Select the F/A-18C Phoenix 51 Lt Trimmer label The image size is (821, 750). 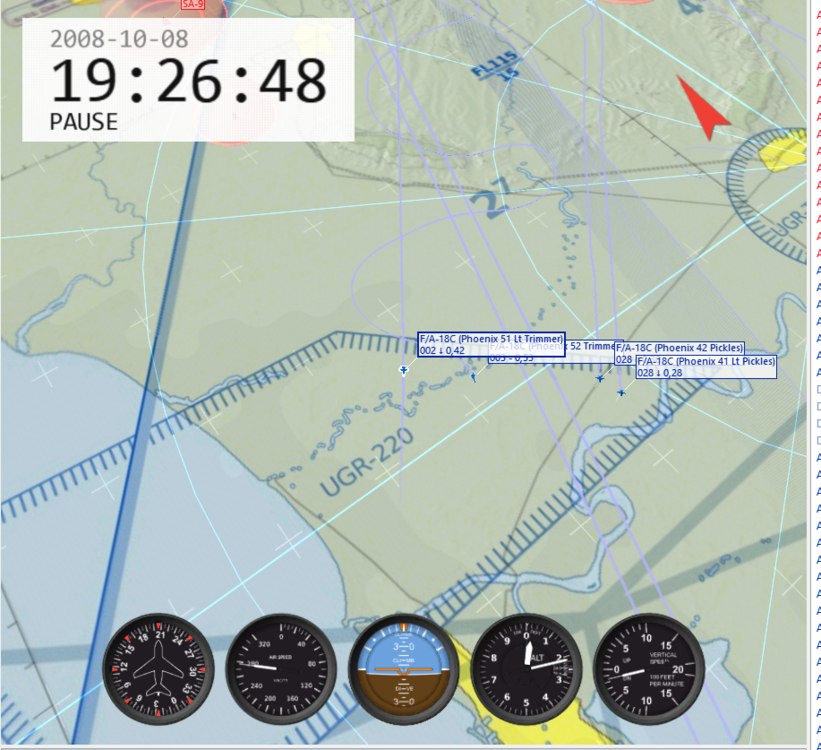coord(491,339)
